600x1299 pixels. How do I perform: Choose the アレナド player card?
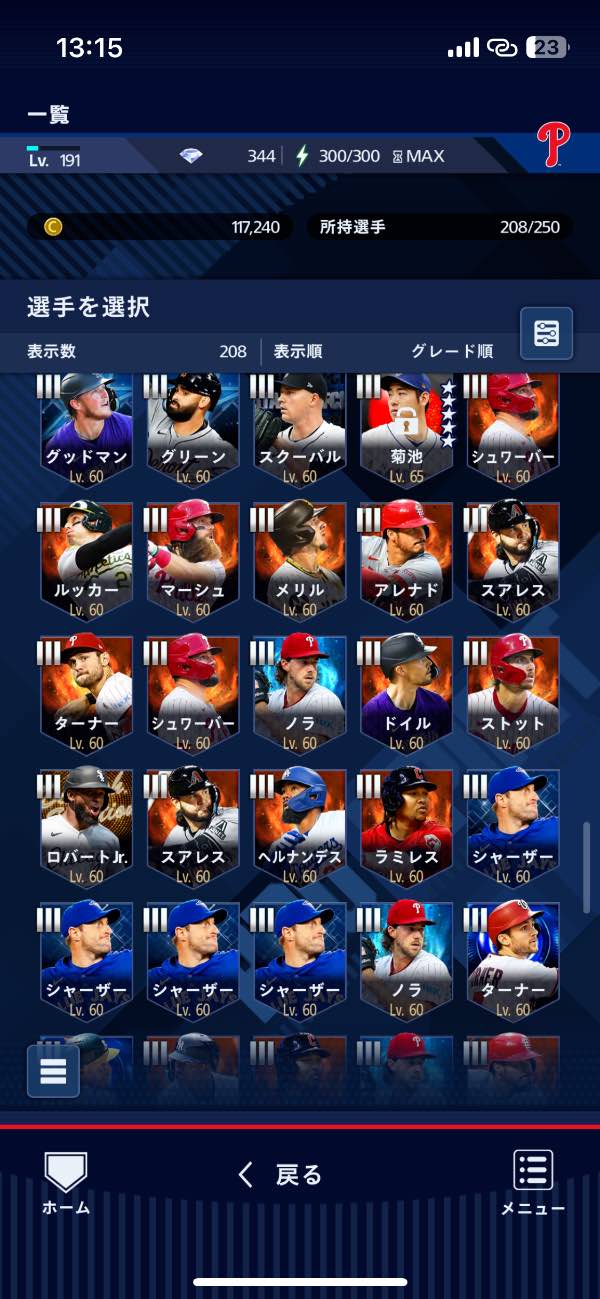tap(406, 562)
